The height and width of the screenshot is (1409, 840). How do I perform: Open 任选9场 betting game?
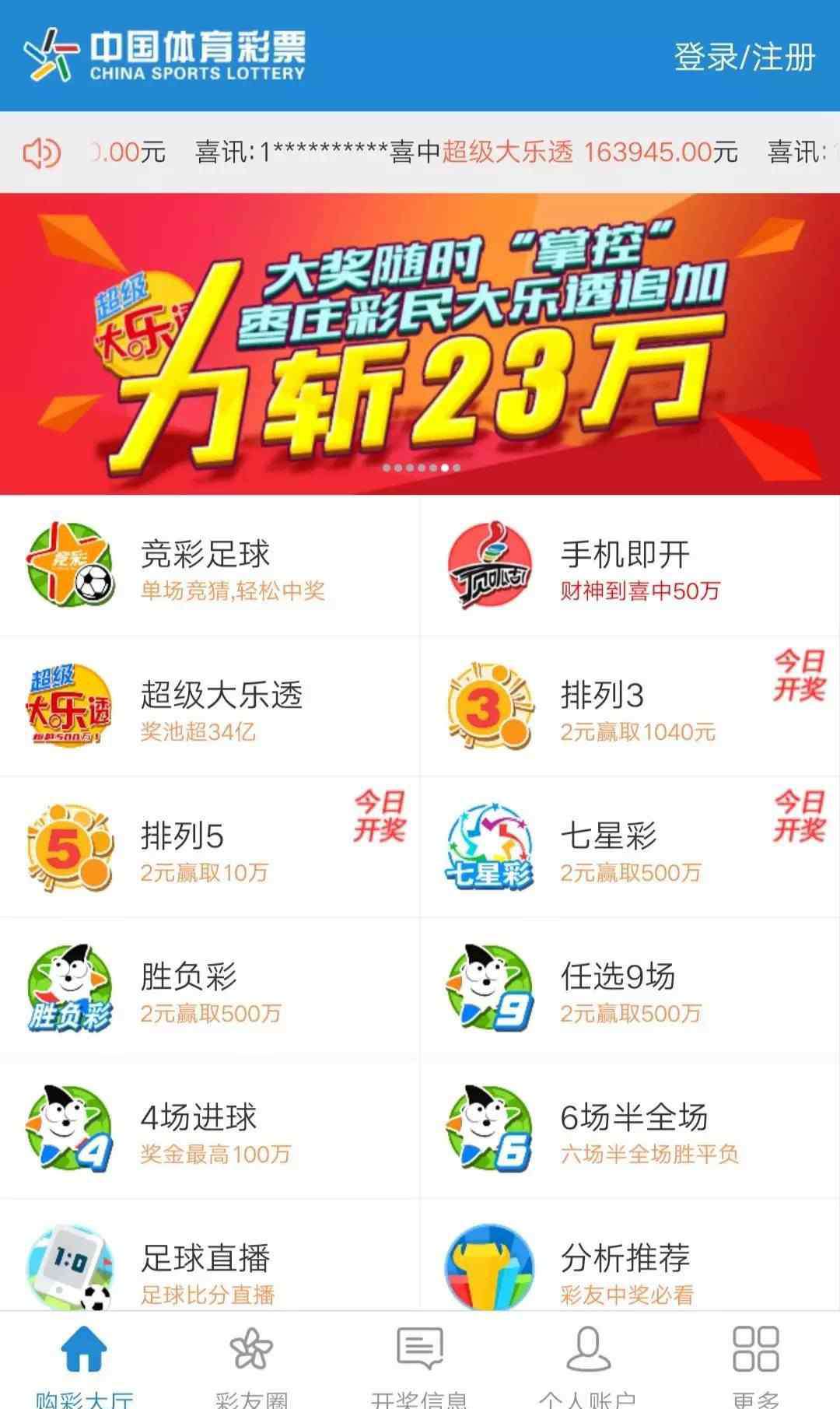(x=630, y=988)
